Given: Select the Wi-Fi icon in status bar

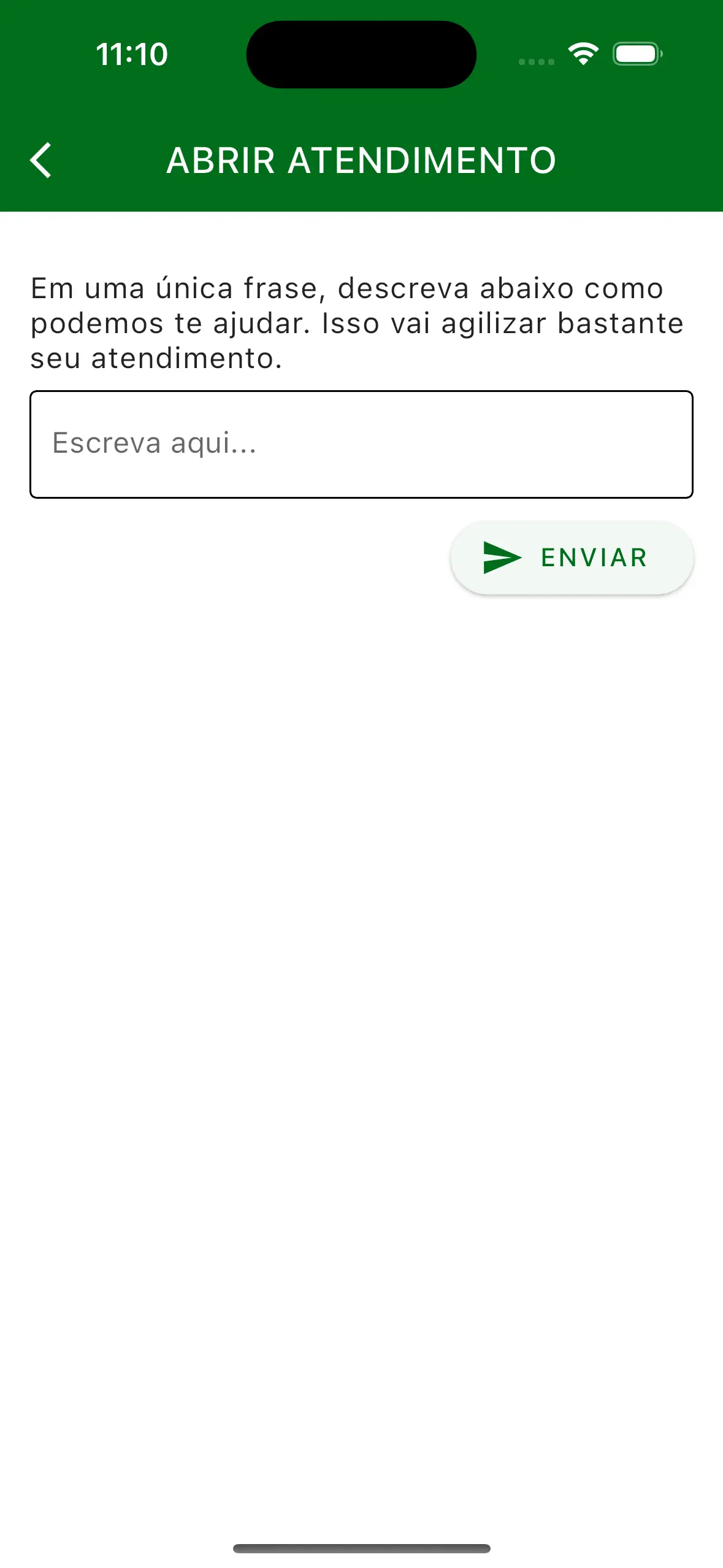Looking at the screenshot, I should 583,54.
